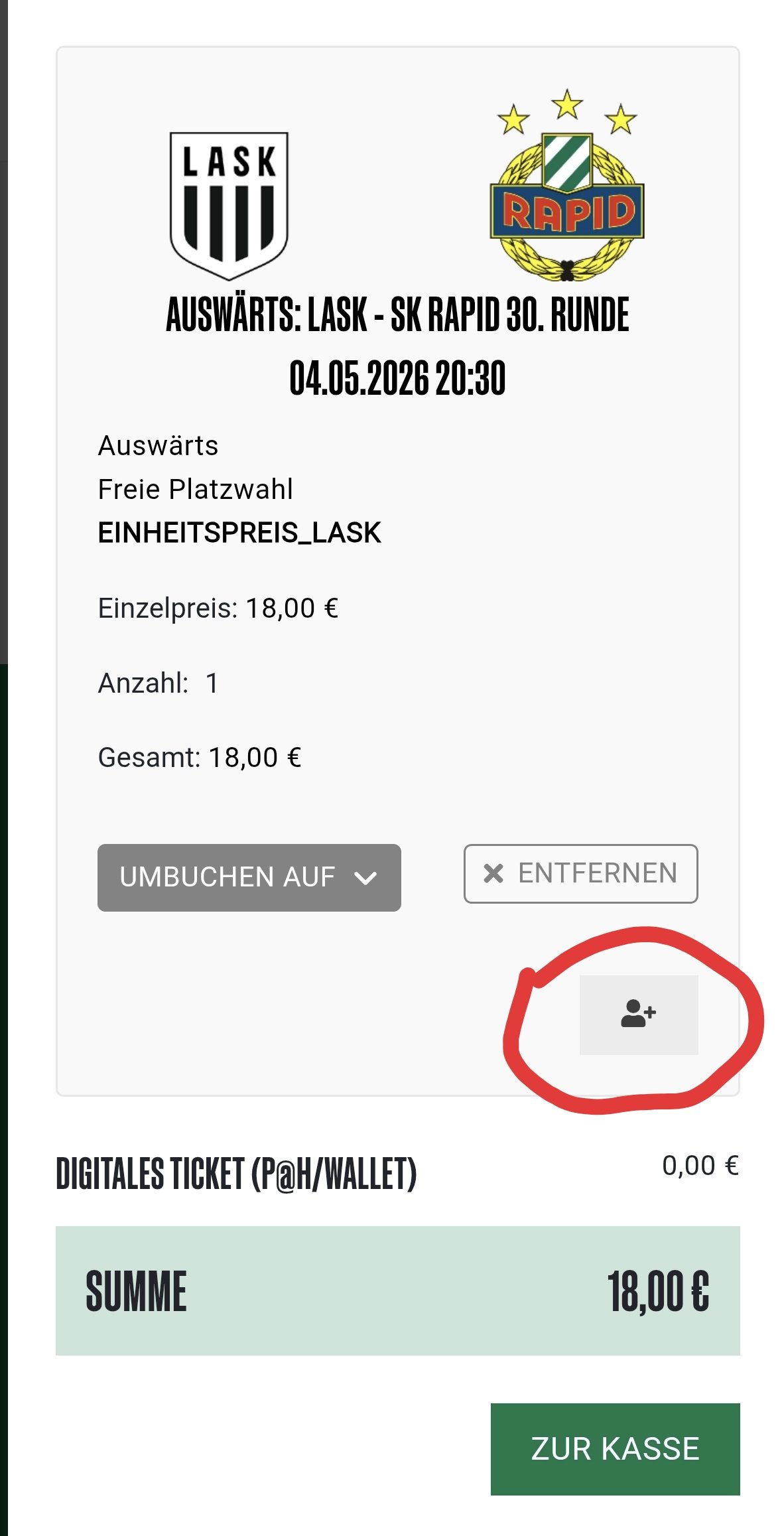Open the Umbuchen auf dropdown
Viewport: 784px width, 1536px height.
click(x=249, y=877)
